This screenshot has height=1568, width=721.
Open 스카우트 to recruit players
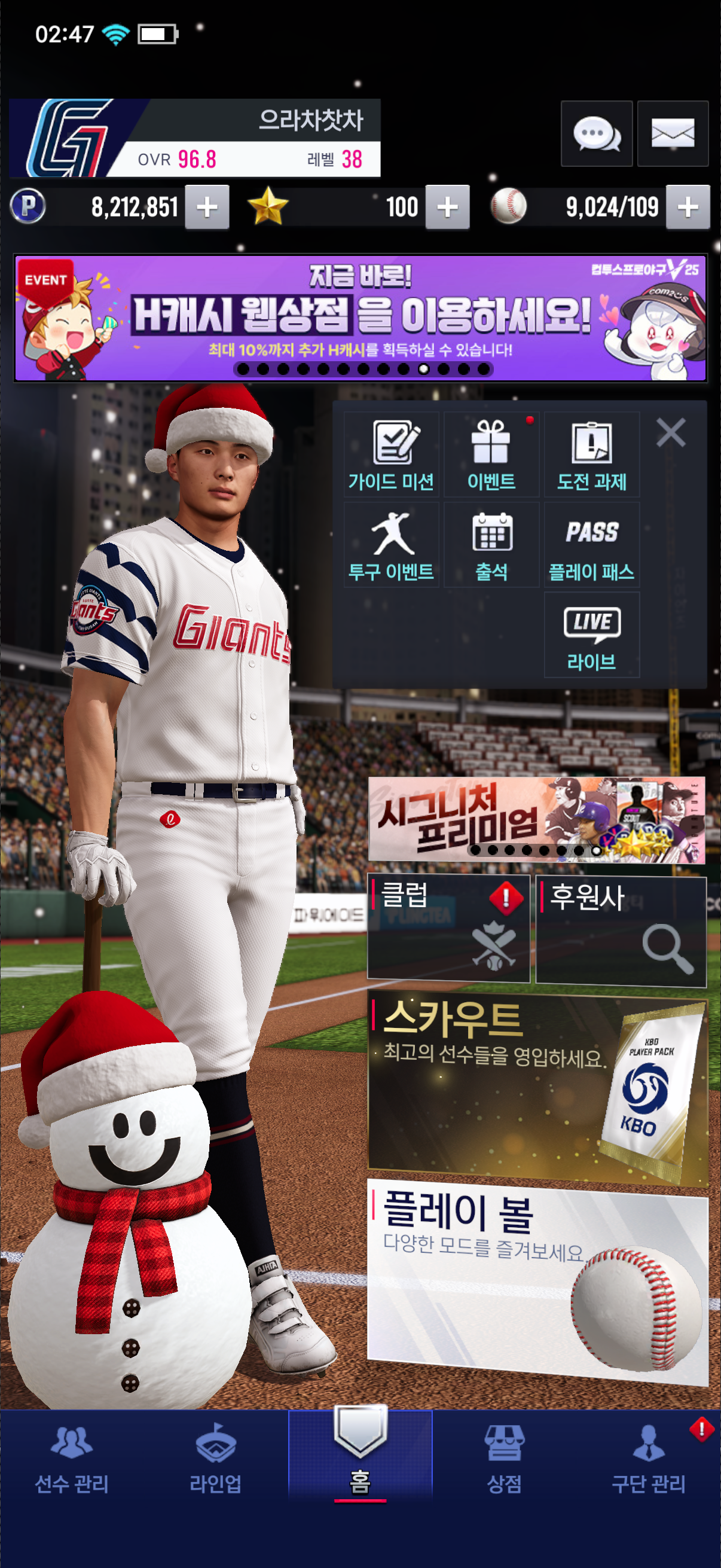click(537, 1090)
